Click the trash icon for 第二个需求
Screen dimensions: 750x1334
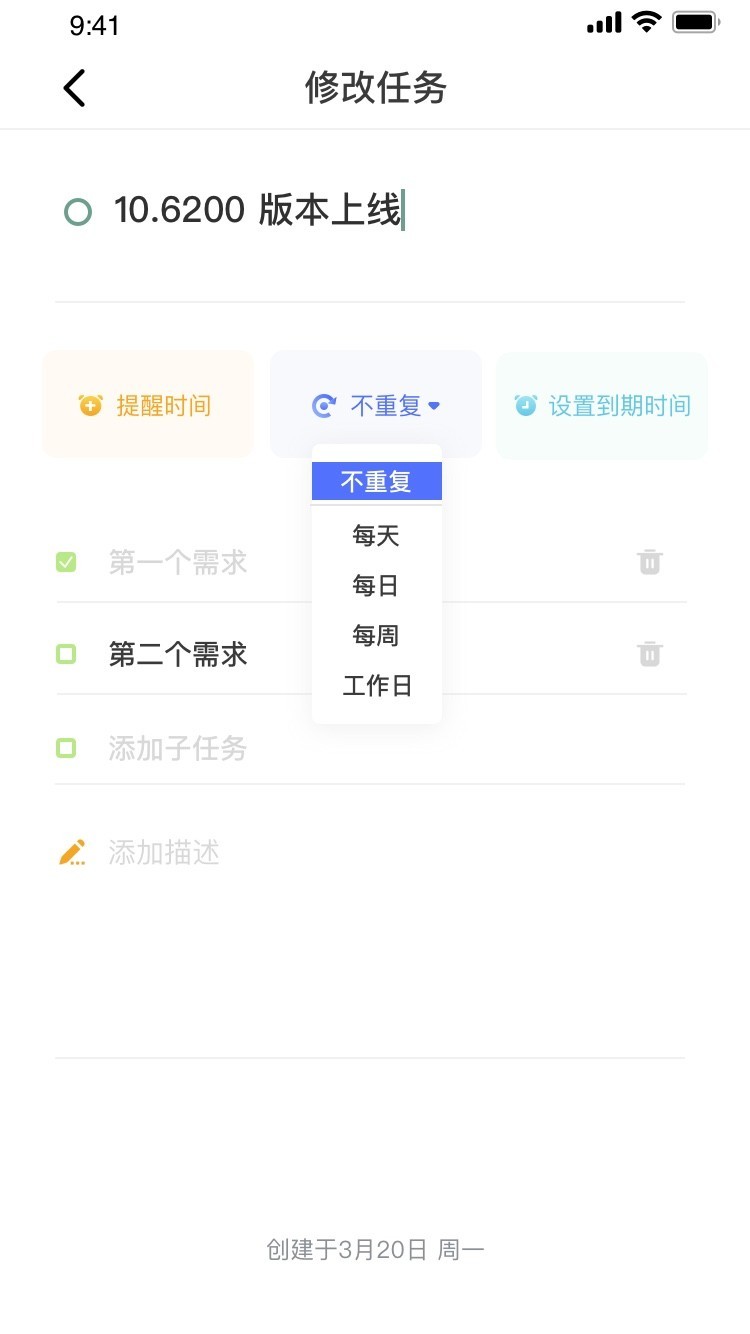click(650, 654)
